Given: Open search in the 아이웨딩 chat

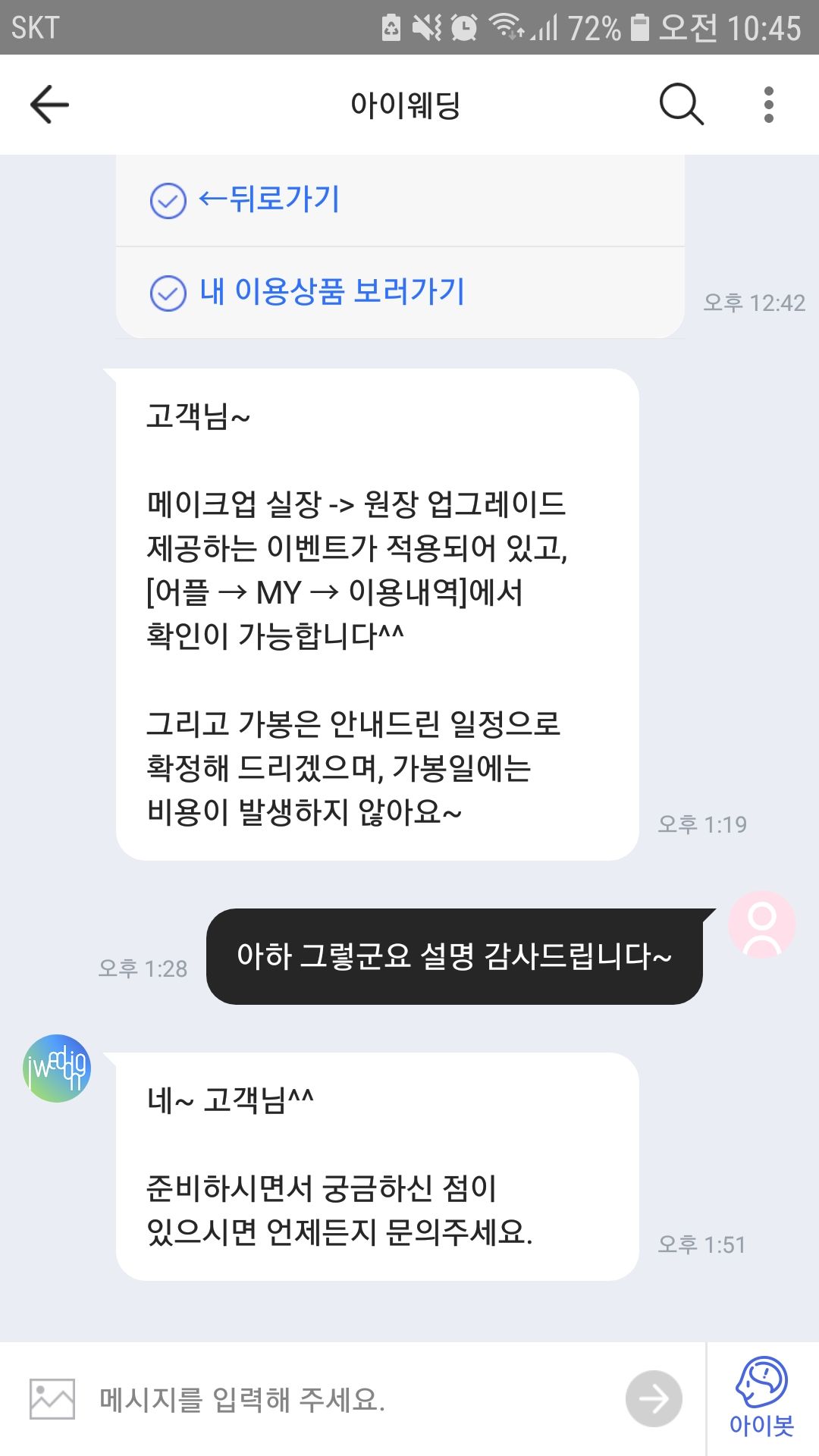Looking at the screenshot, I should pos(681,105).
